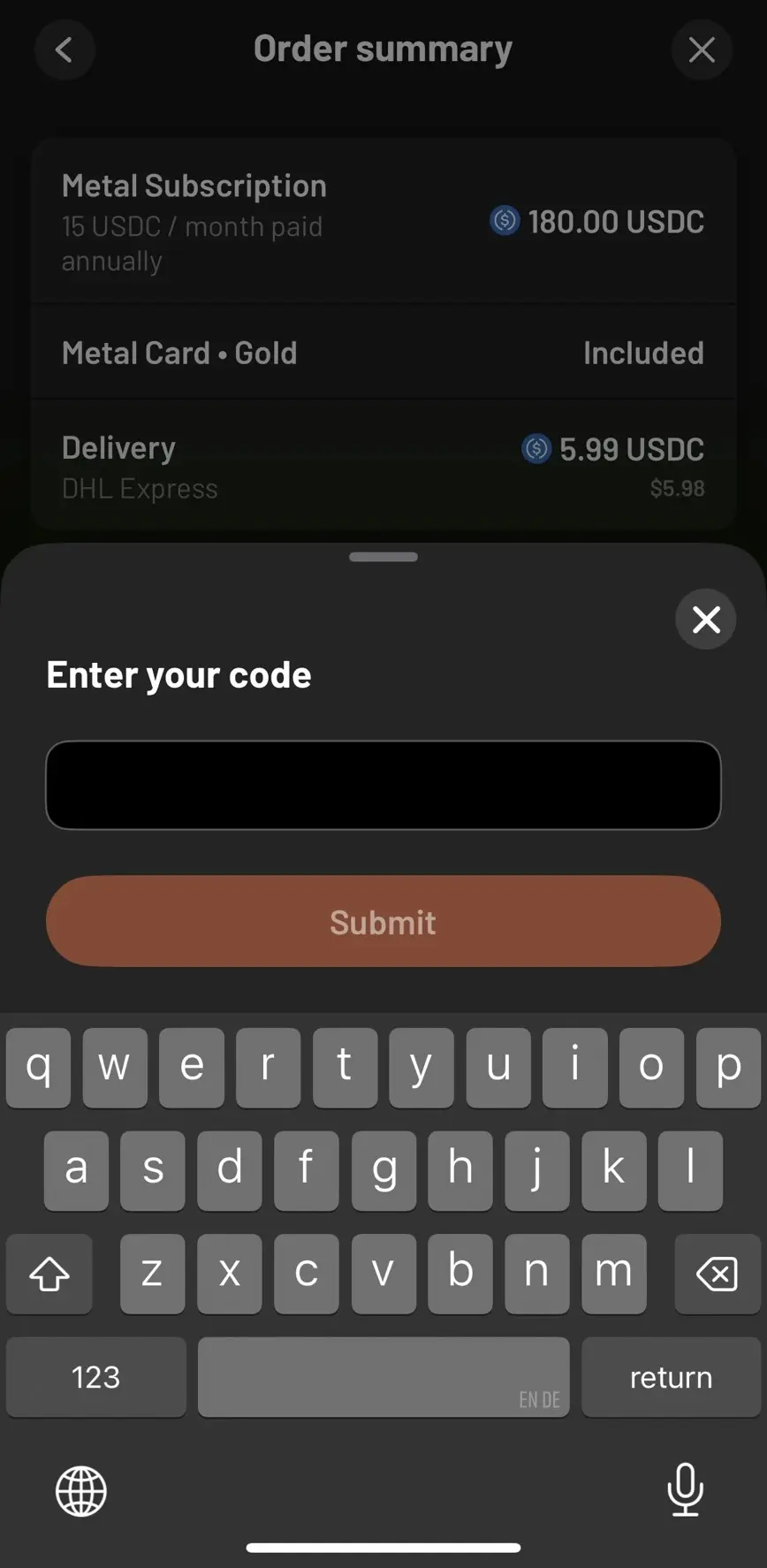Go back using the arrow on Order summary
767x1568 pixels.
point(65,49)
